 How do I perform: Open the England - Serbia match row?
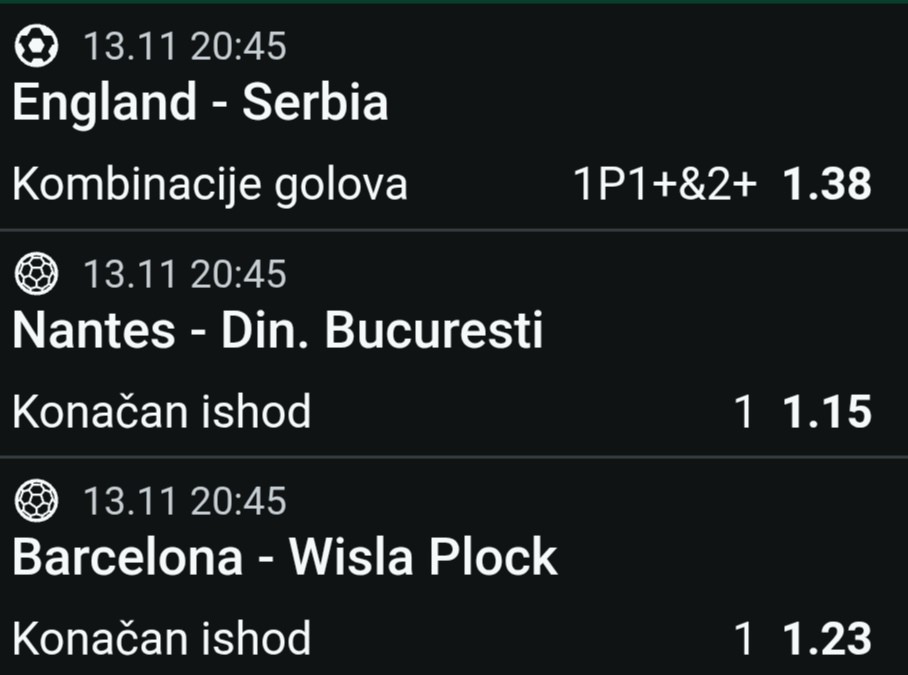click(200, 103)
